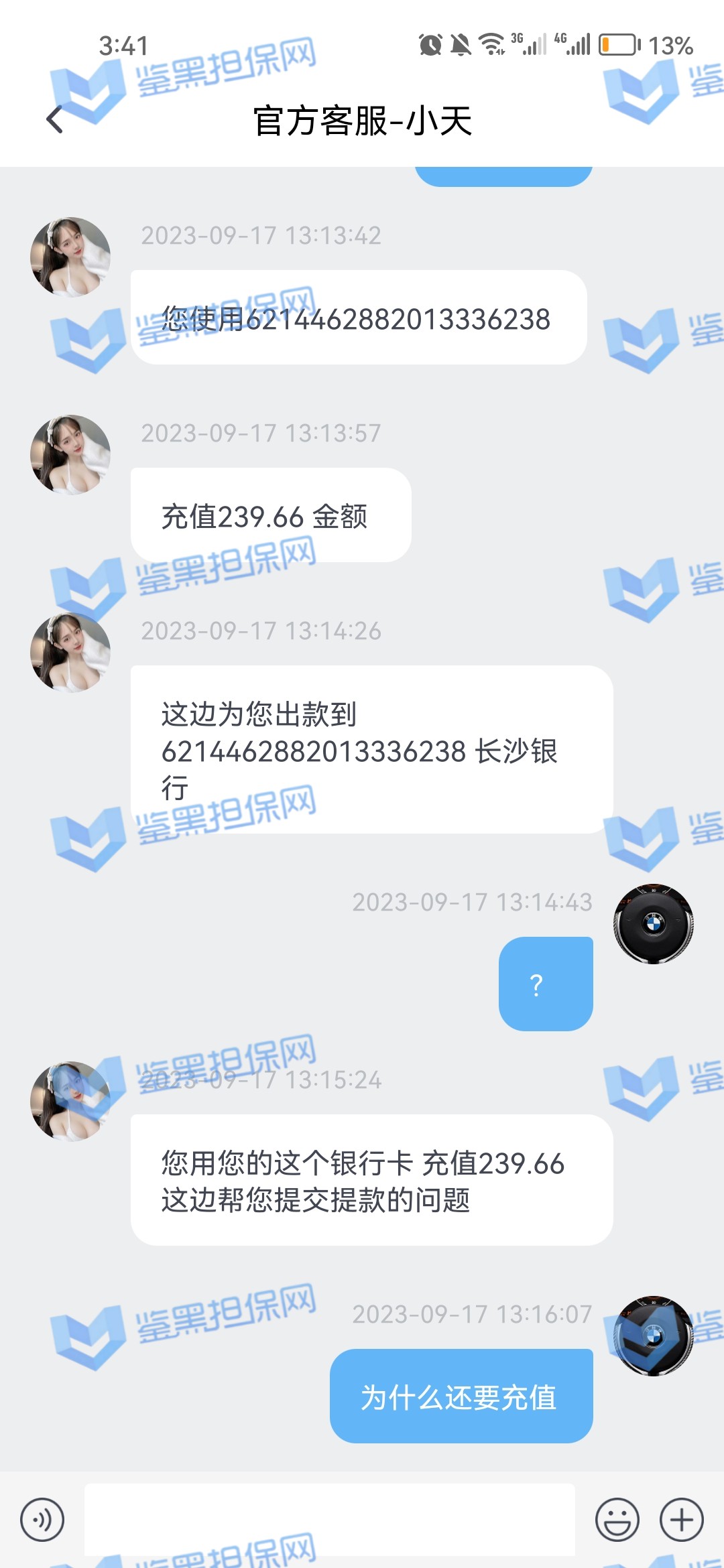Open the plus attachment menu
This screenshot has width=724, height=1568.
coord(681,1520)
